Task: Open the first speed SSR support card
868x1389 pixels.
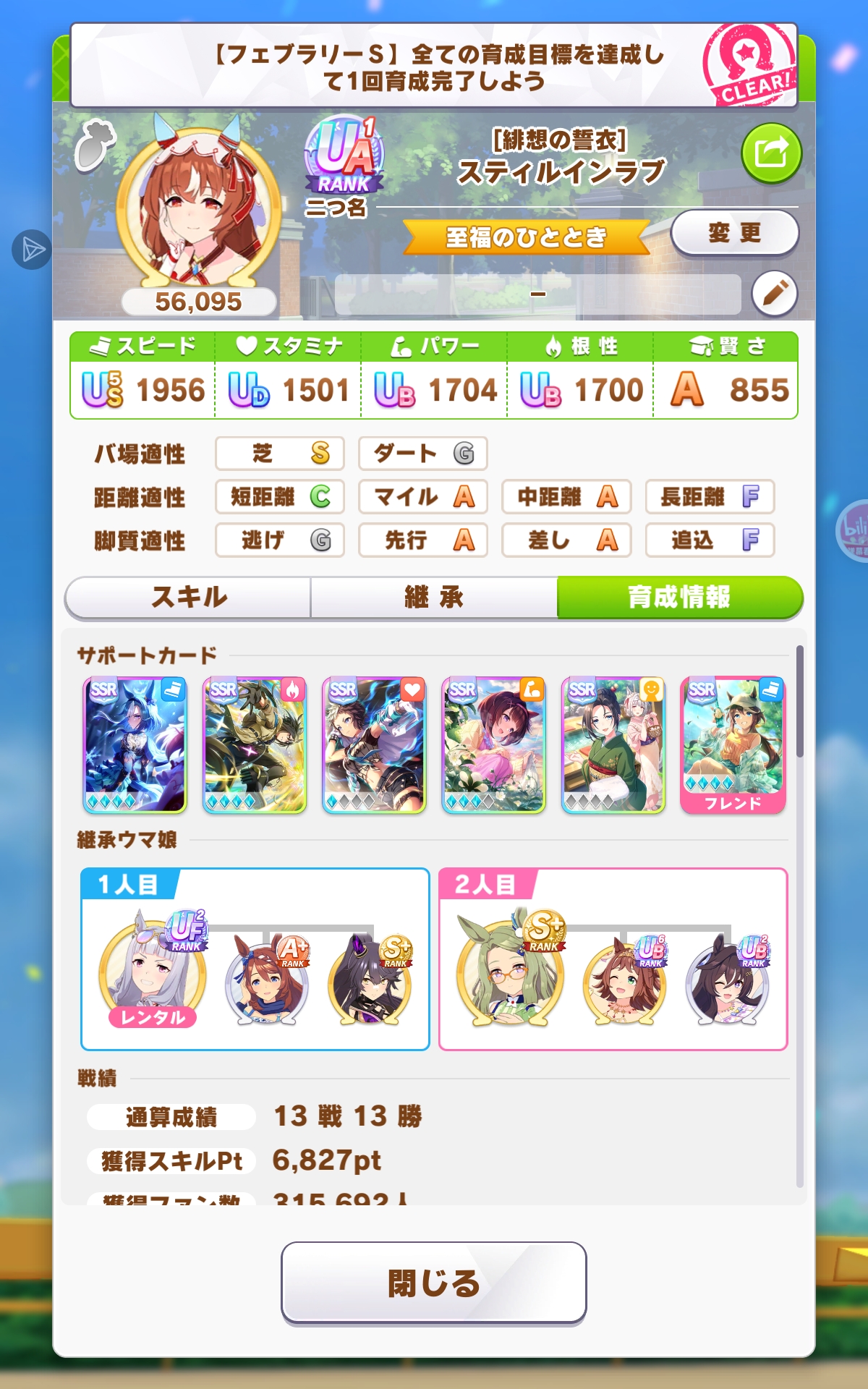Action: click(x=135, y=745)
